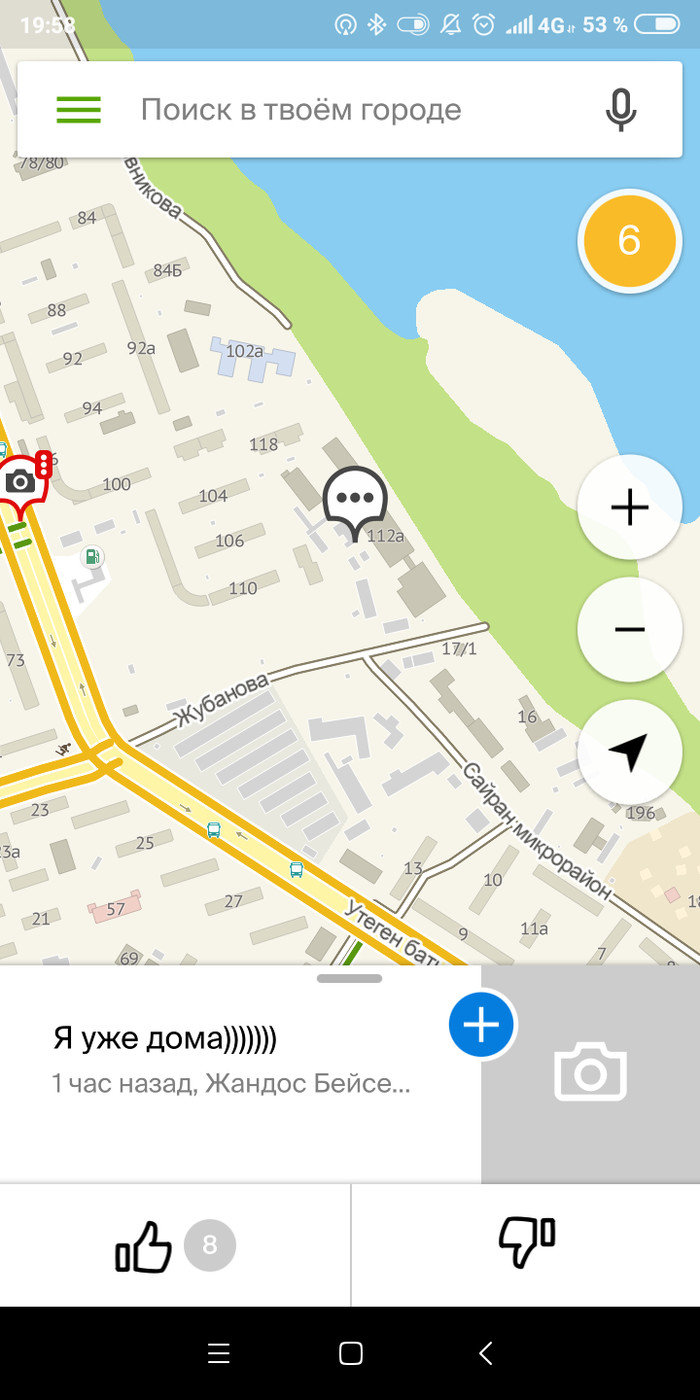Like the comment with thumbs up
The image size is (700, 1400).
click(x=144, y=1246)
